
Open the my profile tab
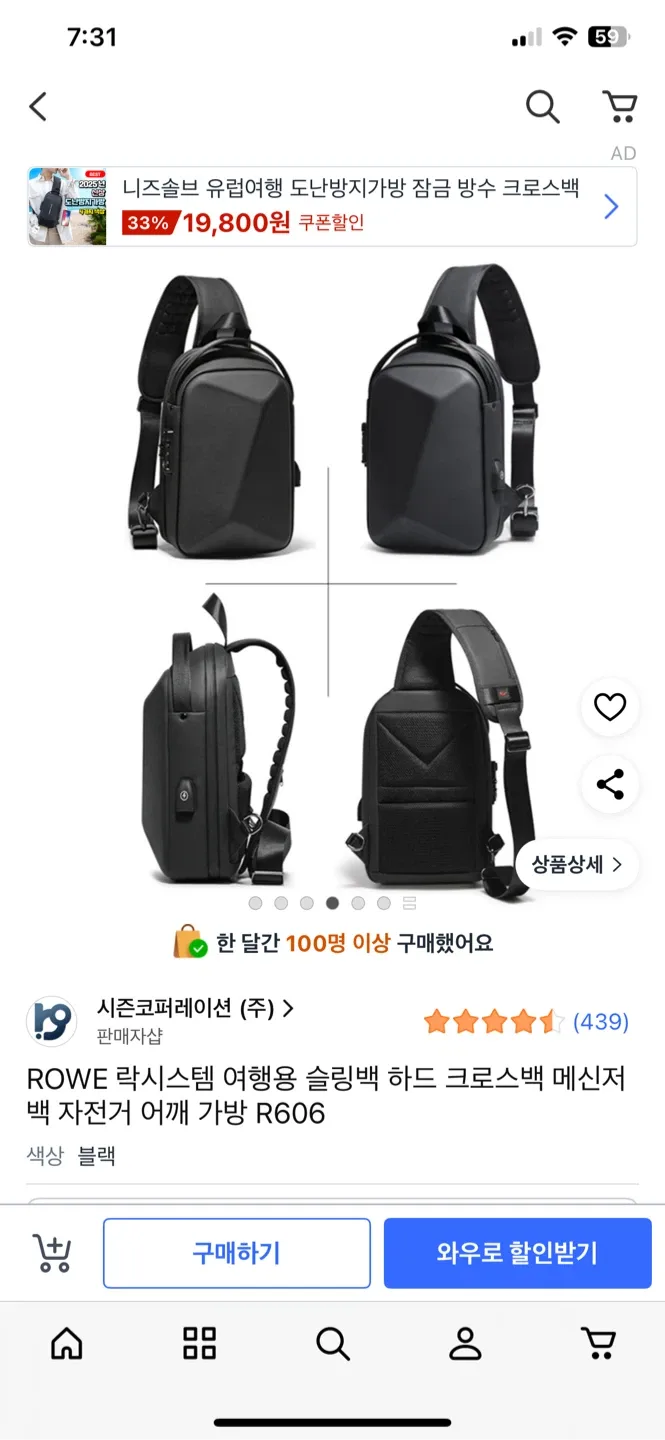click(x=465, y=1343)
